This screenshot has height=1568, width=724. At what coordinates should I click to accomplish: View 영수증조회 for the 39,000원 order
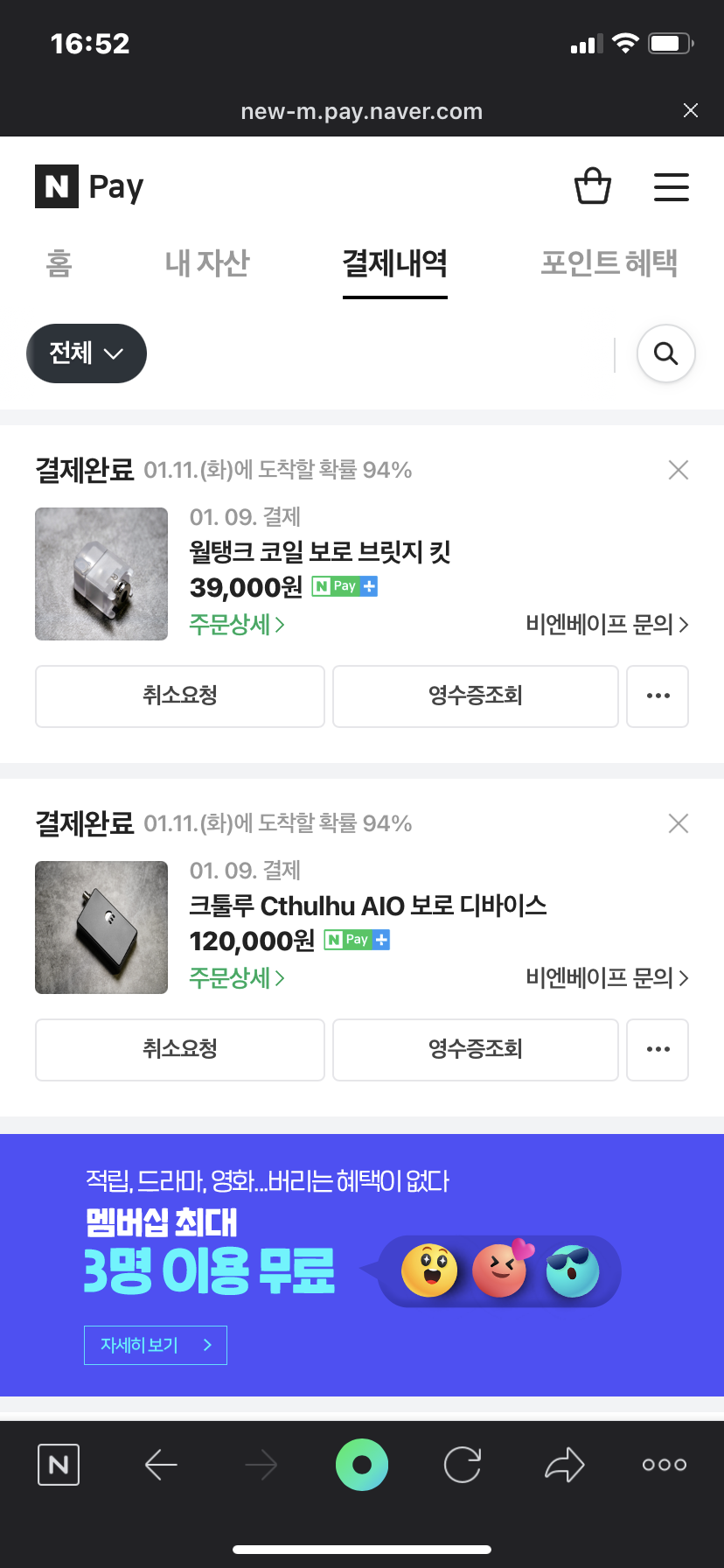pyautogui.click(x=475, y=696)
